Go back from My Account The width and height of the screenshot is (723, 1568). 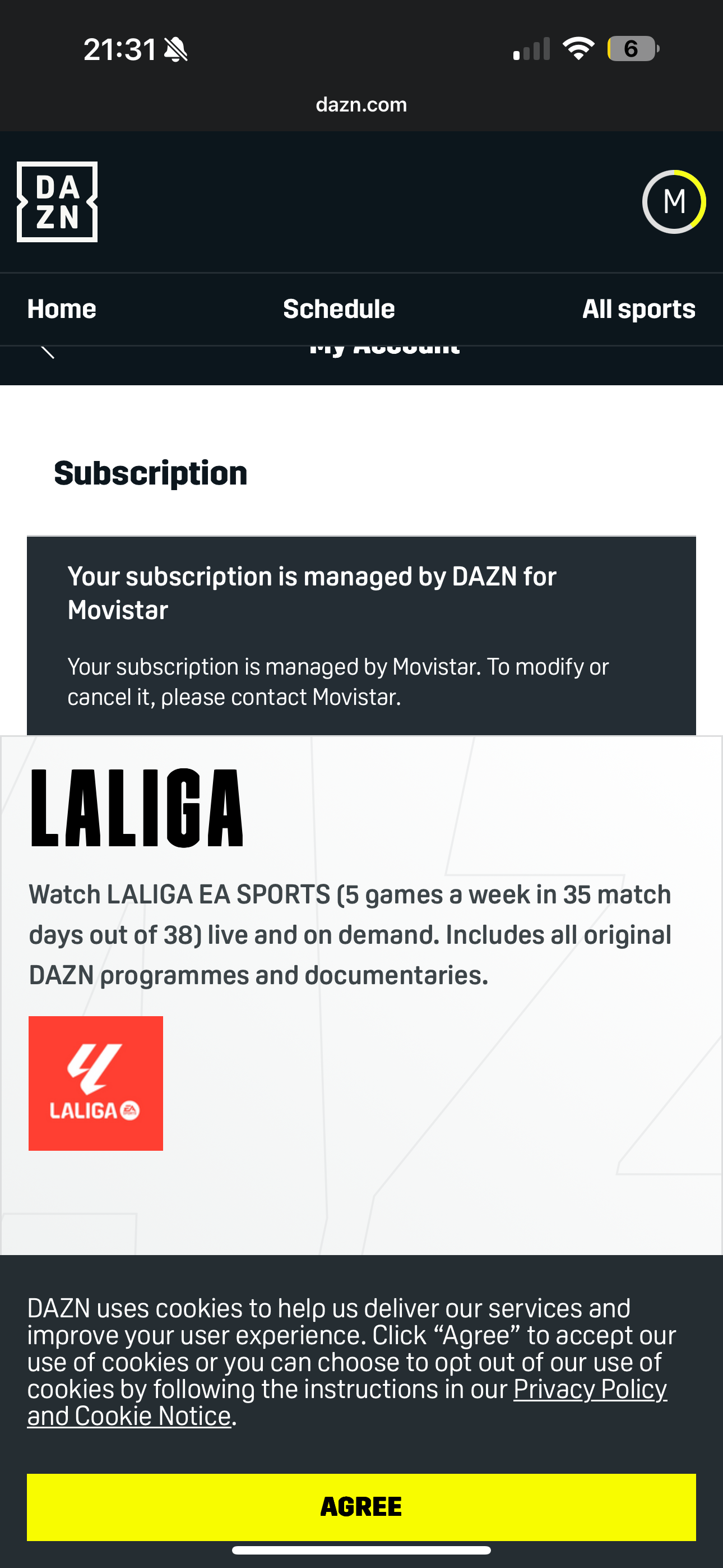[48, 352]
